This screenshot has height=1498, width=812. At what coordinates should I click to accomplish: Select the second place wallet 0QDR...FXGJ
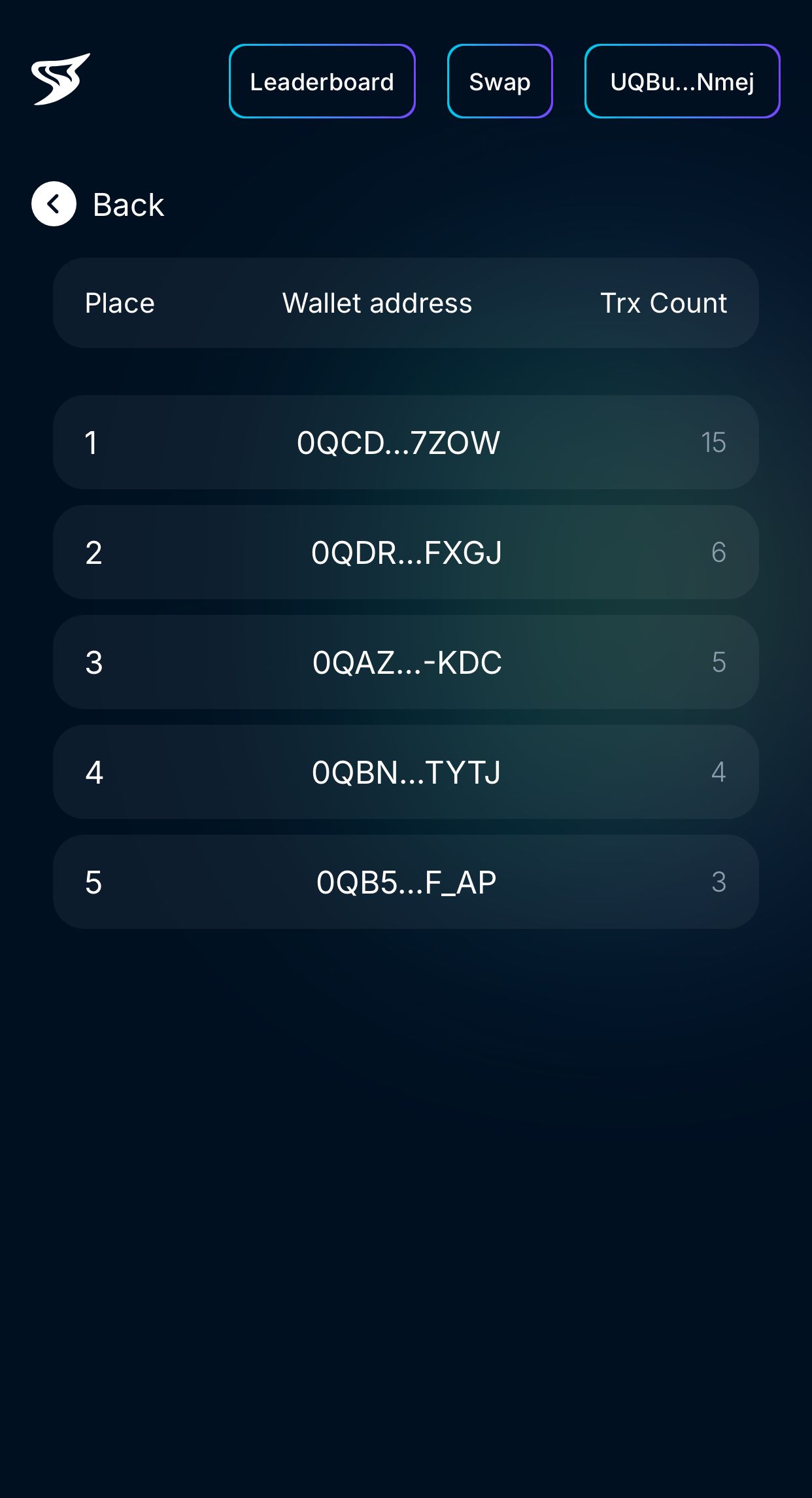(x=406, y=552)
